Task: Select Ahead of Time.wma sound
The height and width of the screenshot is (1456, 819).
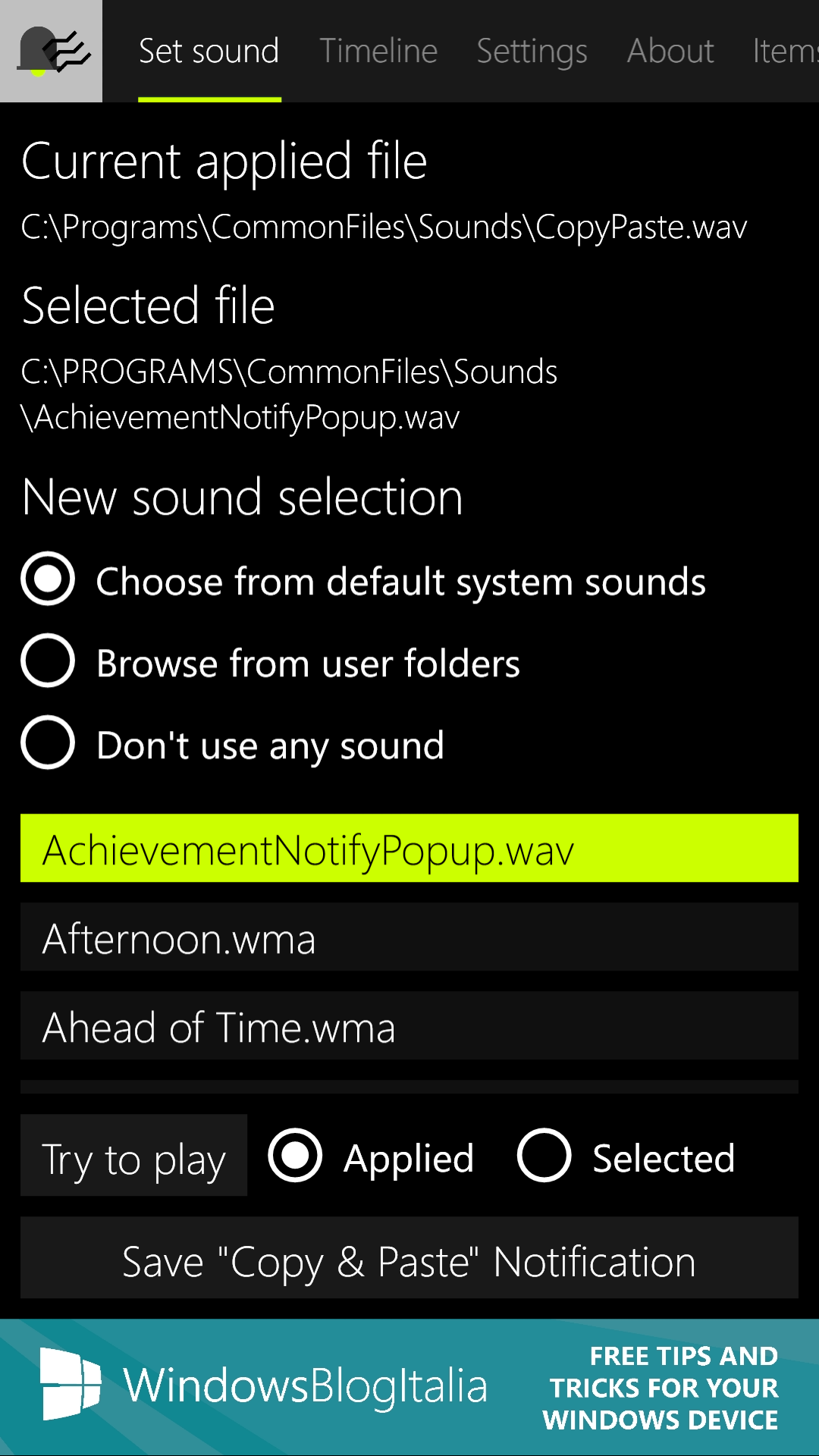Action: coord(409,1026)
